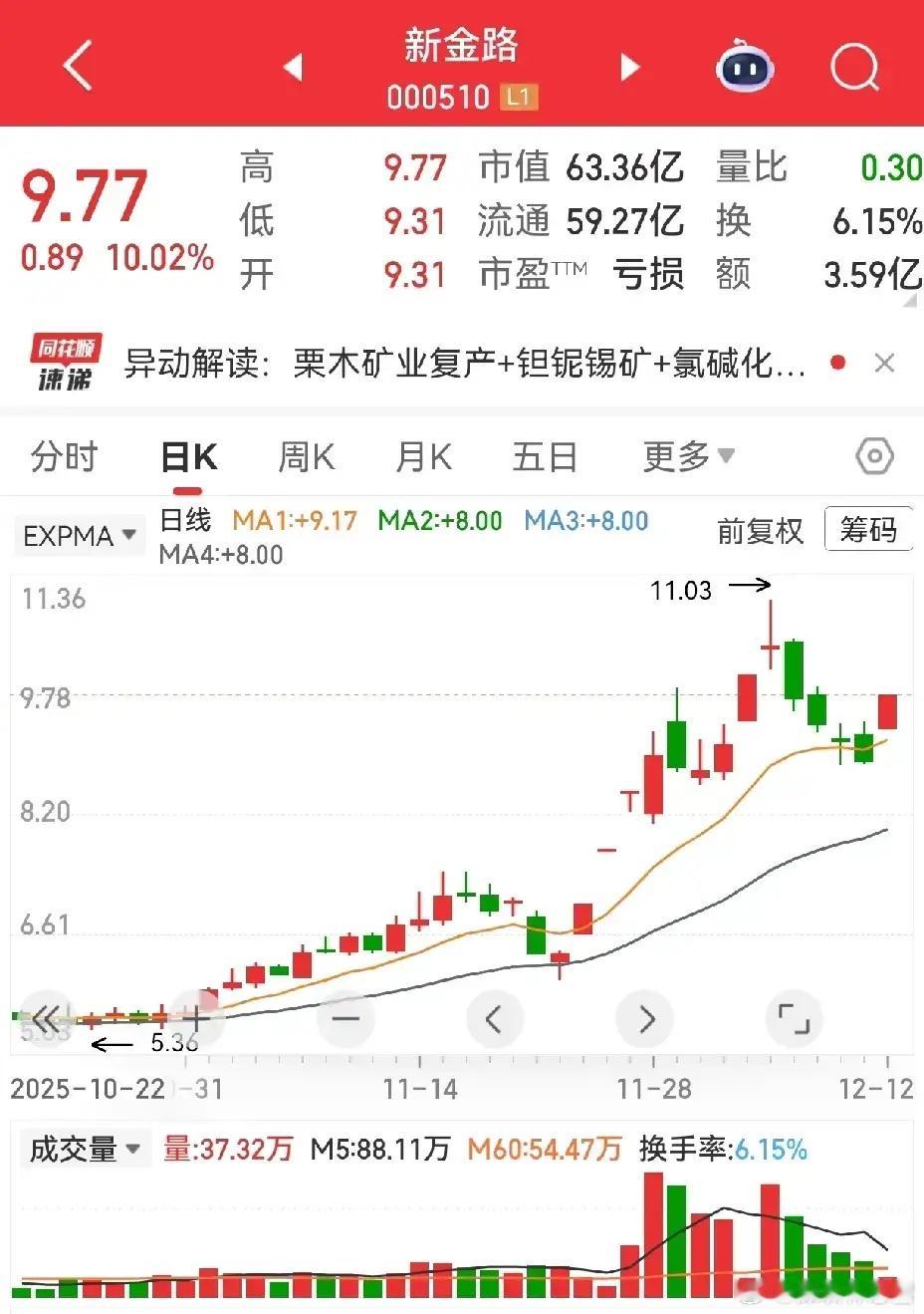Change the EXPMA indicator
This screenshot has height=1314, width=924.
coord(79,535)
